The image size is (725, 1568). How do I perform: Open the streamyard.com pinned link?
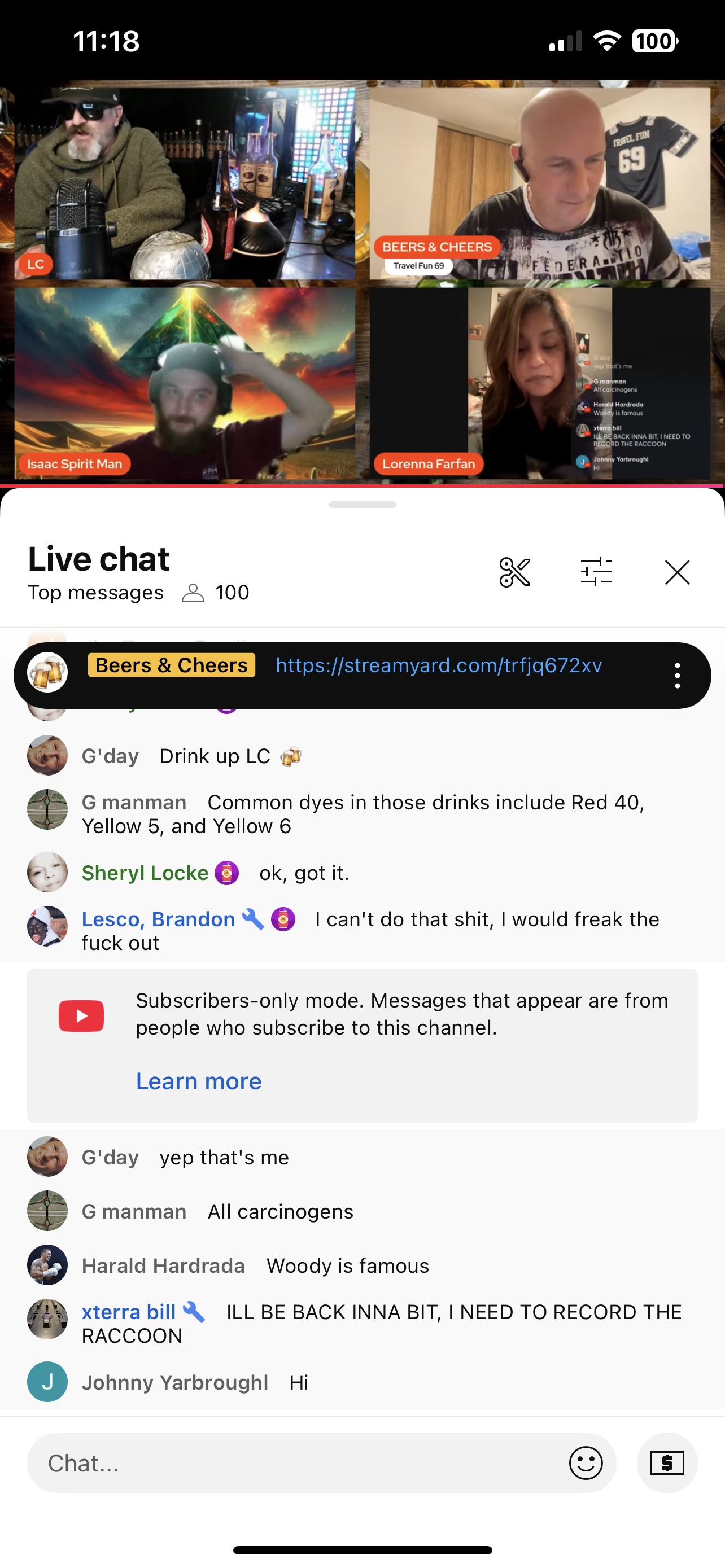click(438, 665)
